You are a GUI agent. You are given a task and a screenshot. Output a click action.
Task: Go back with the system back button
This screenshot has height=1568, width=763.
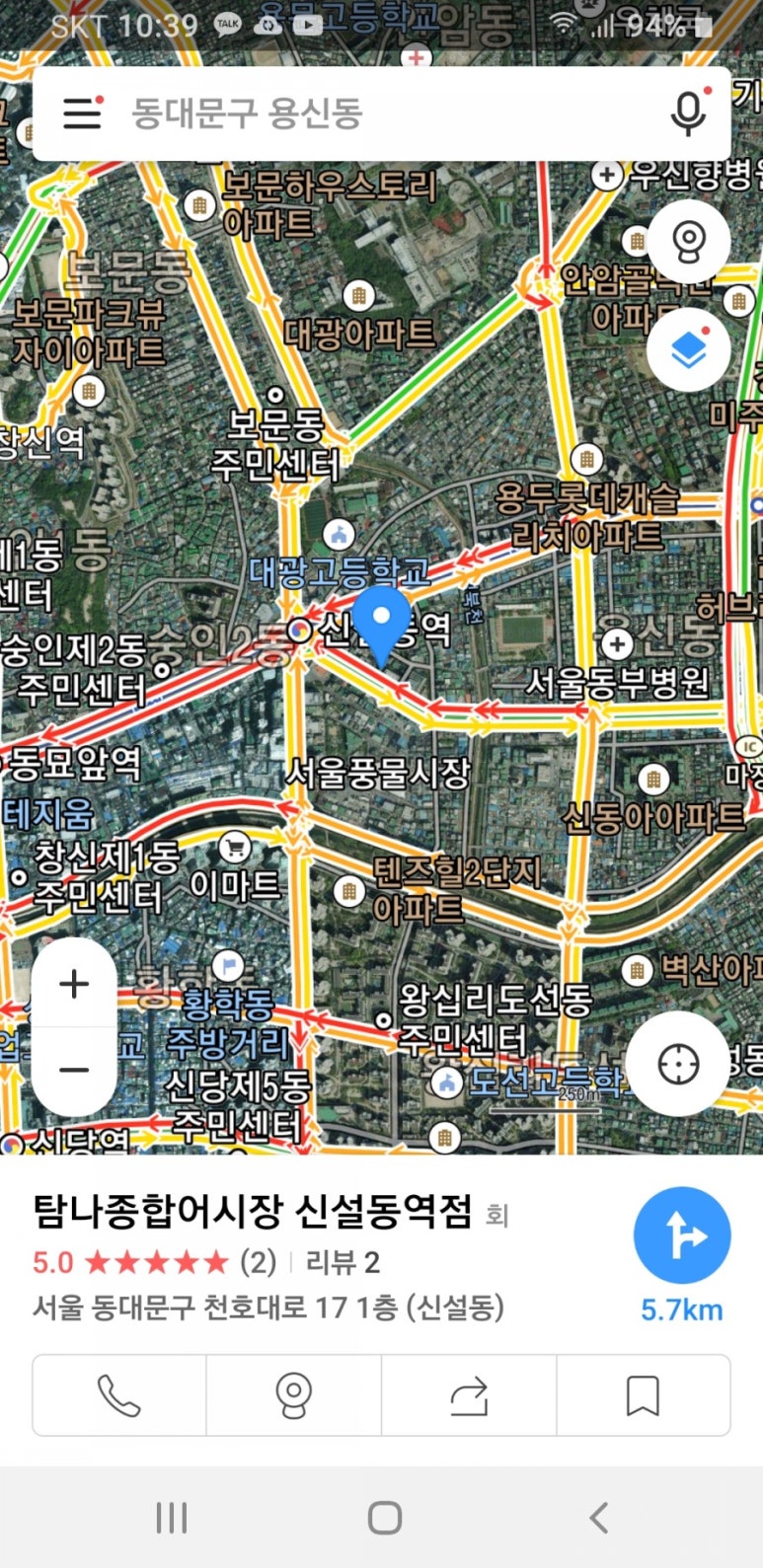pos(598,1518)
